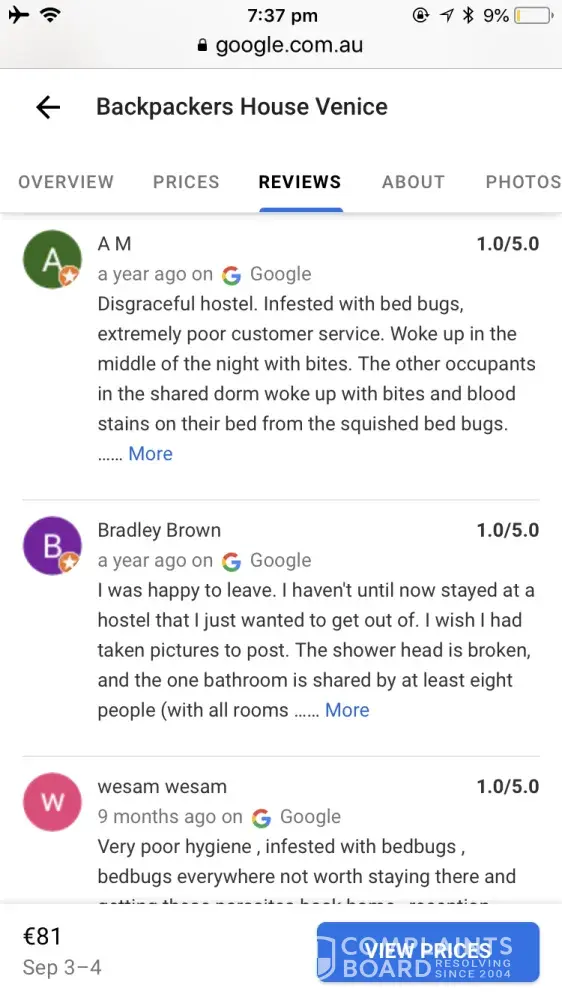Screen dimensions: 562x1000
Task: Go back using the arrow beside Backpackers House Venice
Action: [x=48, y=107]
